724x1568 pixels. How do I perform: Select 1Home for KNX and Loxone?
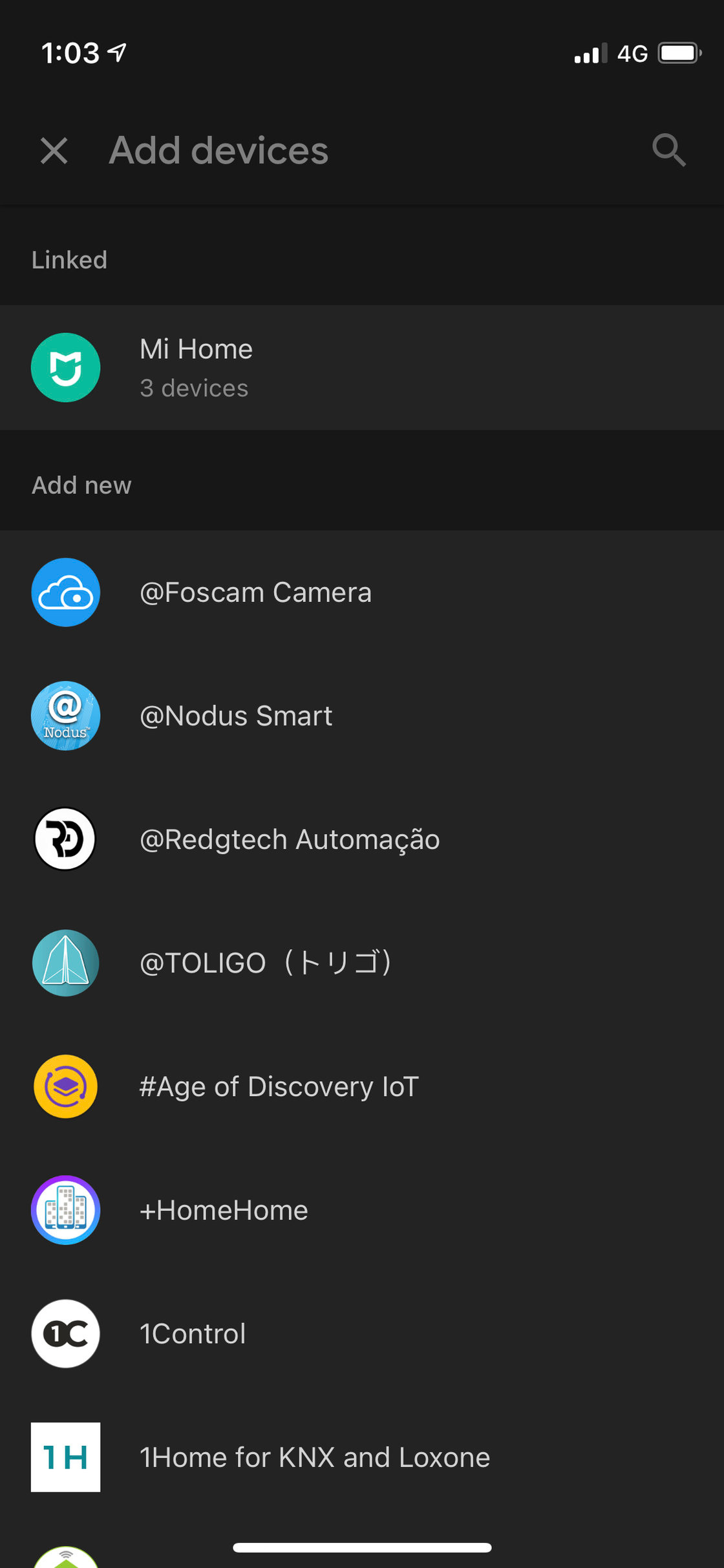click(315, 1457)
